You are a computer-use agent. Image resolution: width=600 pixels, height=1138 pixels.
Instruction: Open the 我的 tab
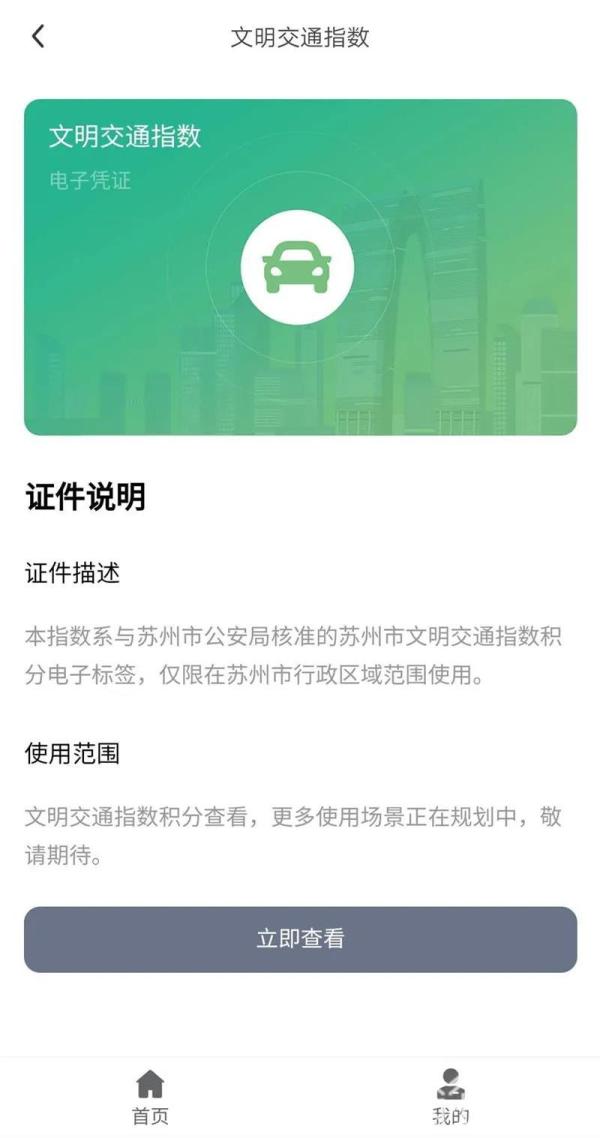[x=451, y=1096]
